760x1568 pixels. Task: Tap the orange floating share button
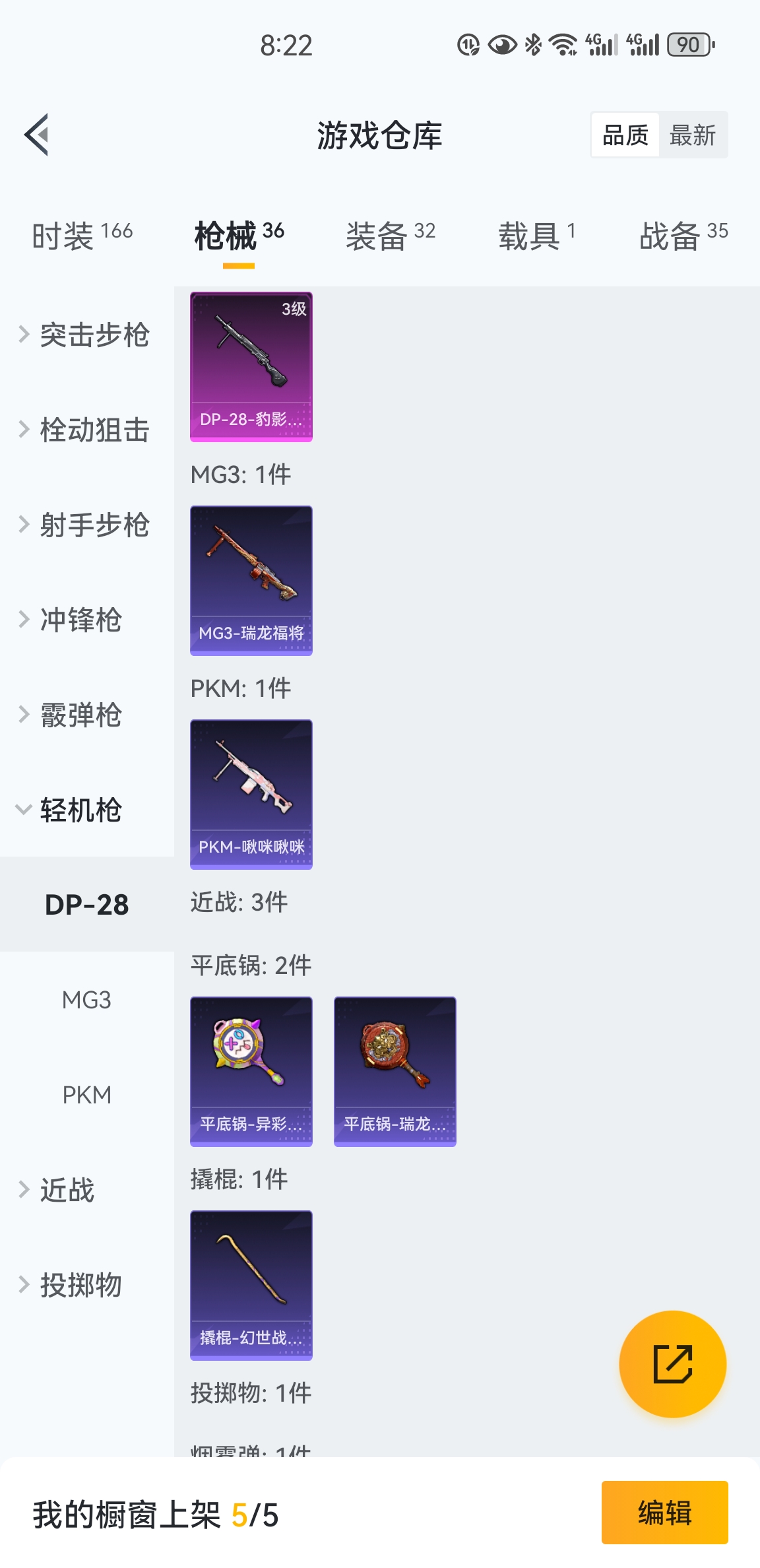(x=672, y=1363)
